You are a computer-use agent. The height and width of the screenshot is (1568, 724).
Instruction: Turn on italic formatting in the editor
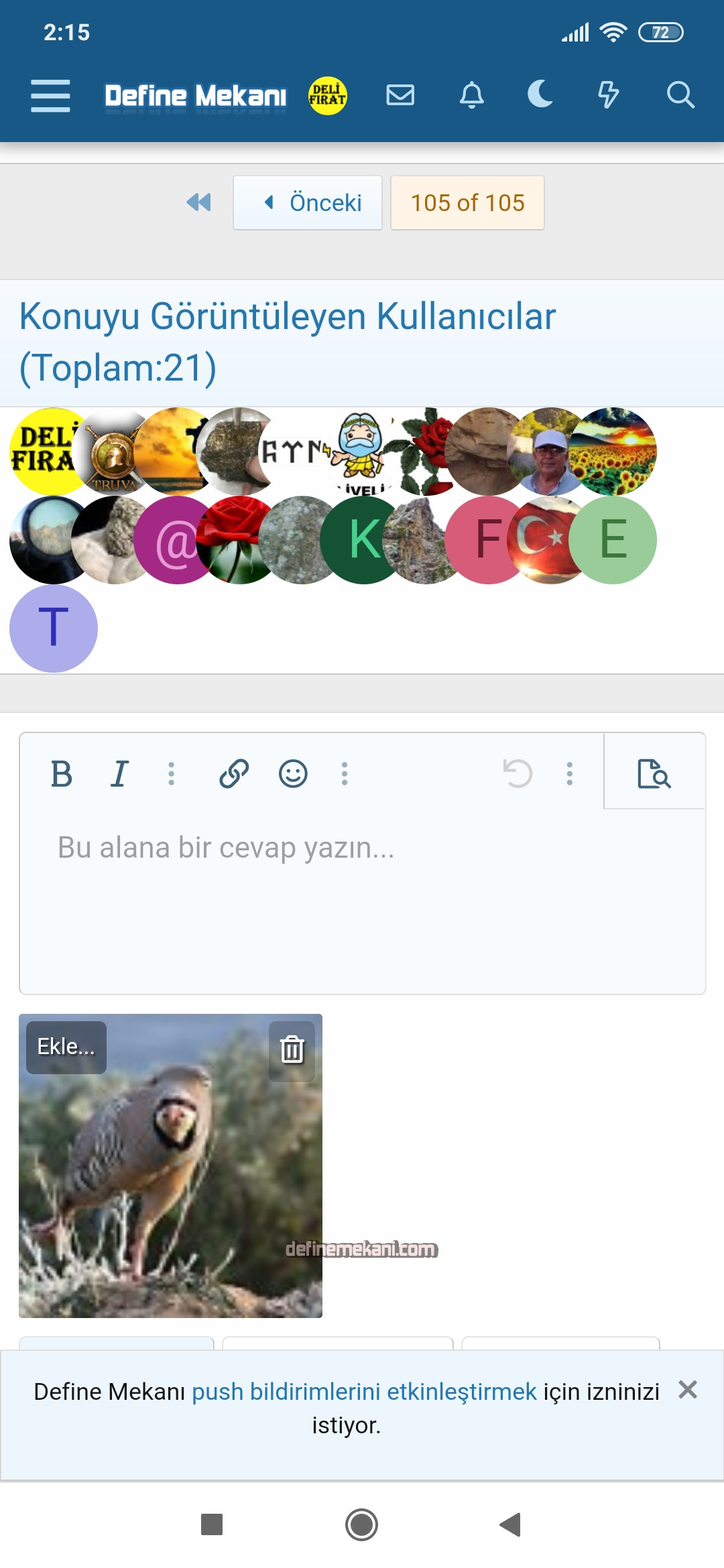point(119,774)
